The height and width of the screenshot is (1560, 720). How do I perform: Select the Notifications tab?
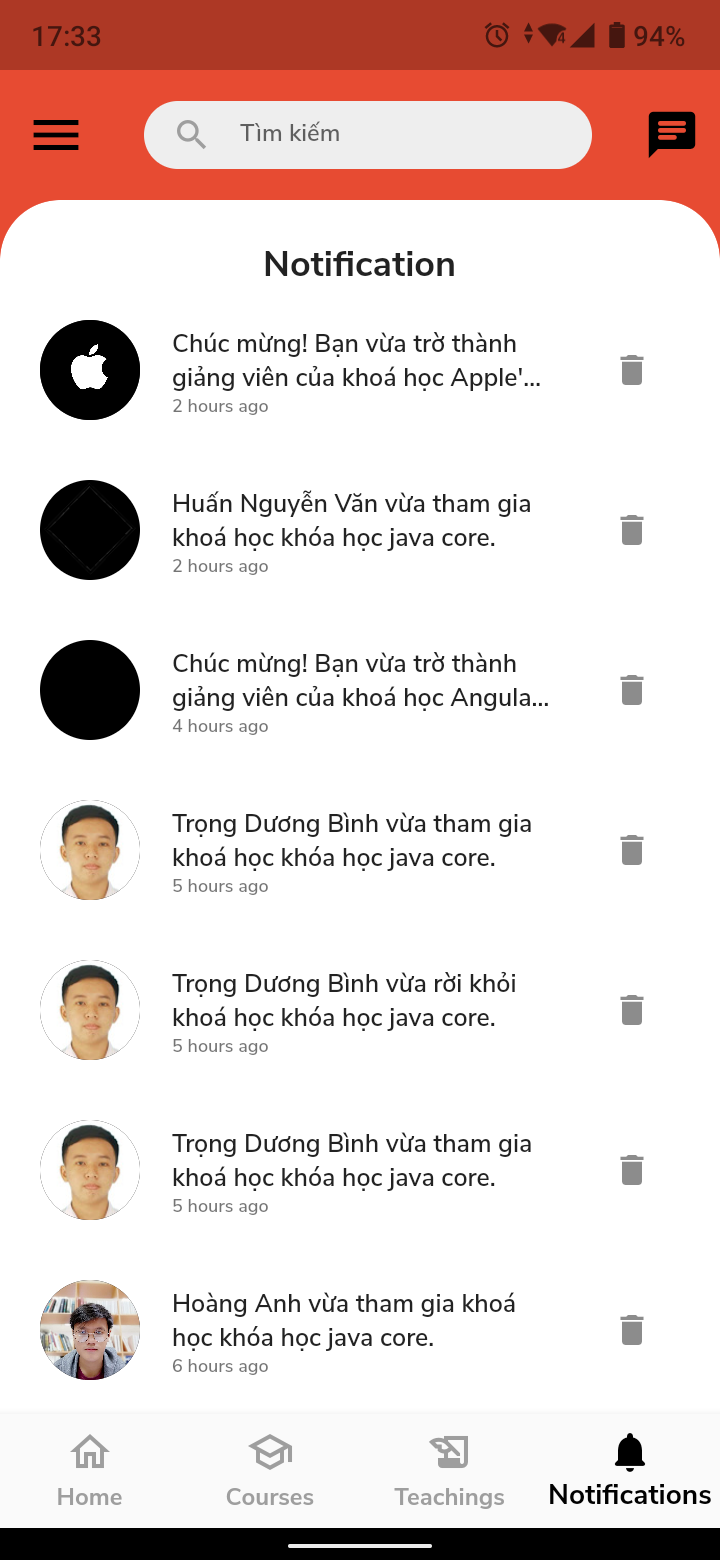coord(630,1470)
